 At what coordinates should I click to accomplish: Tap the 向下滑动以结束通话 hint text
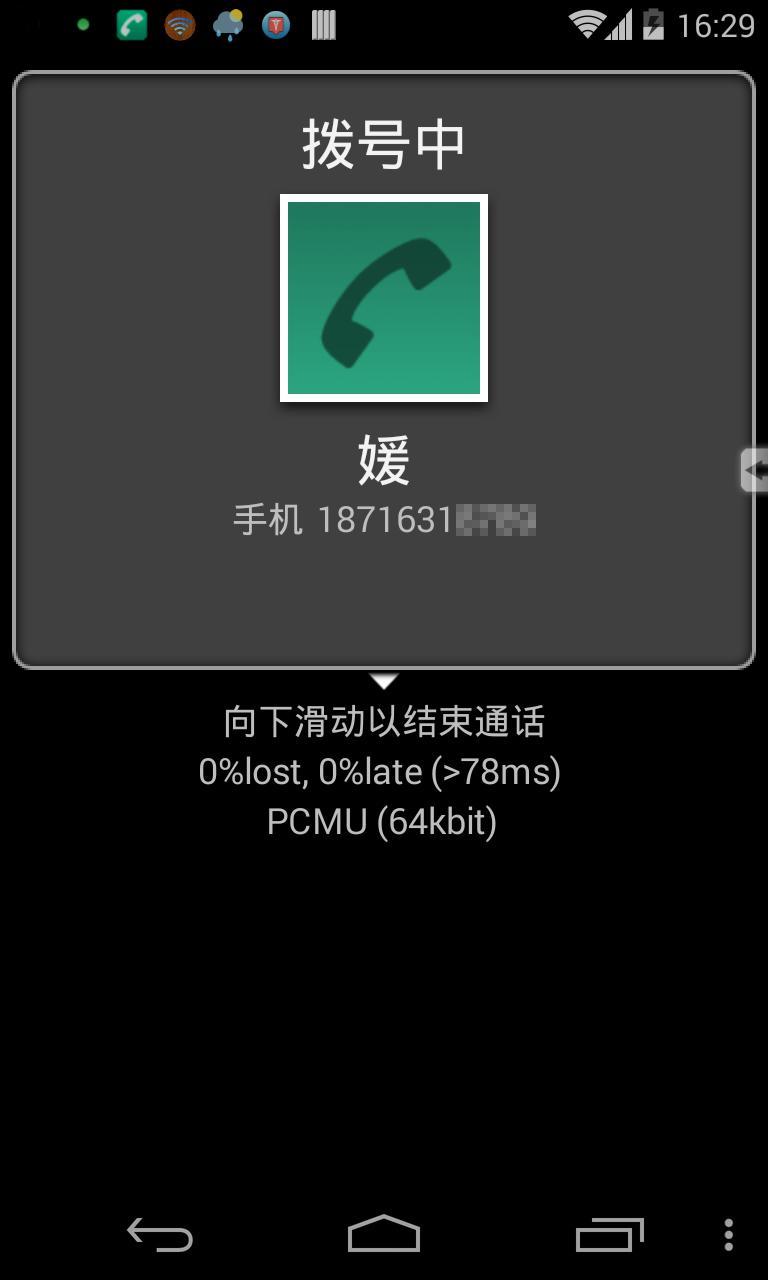point(383,721)
